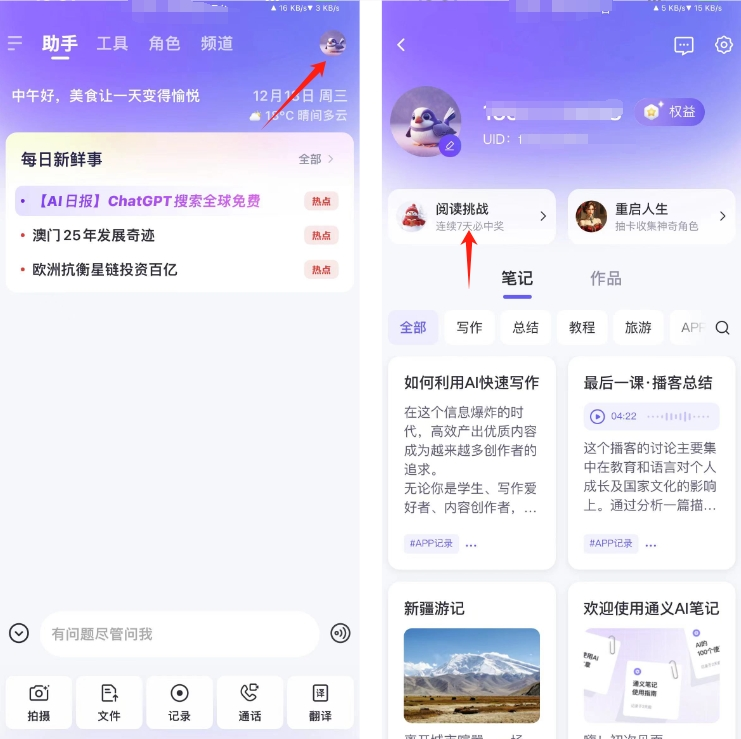Go back with the top-left arrow
741x739 pixels.
[401, 45]
